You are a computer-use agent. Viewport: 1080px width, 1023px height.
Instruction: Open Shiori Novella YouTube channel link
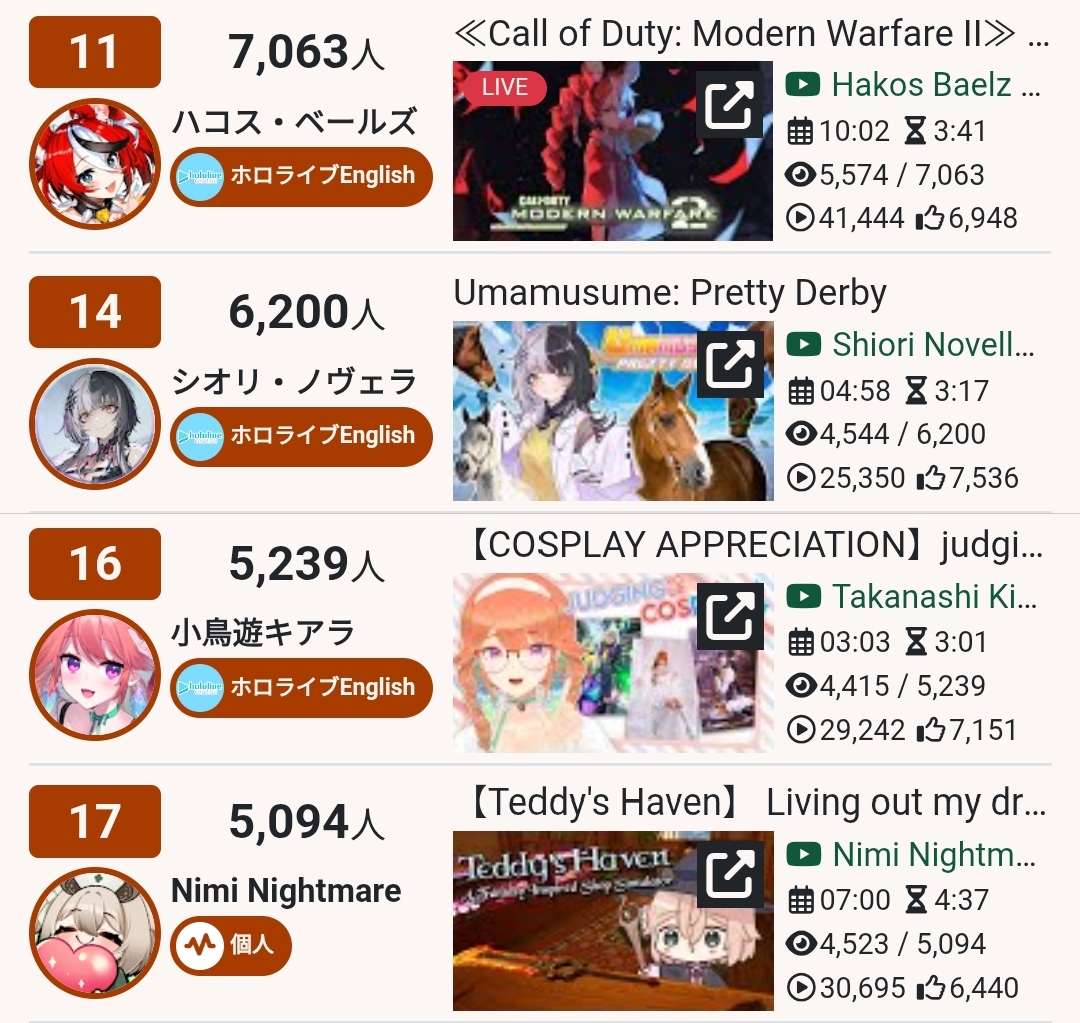coord(912,345)
